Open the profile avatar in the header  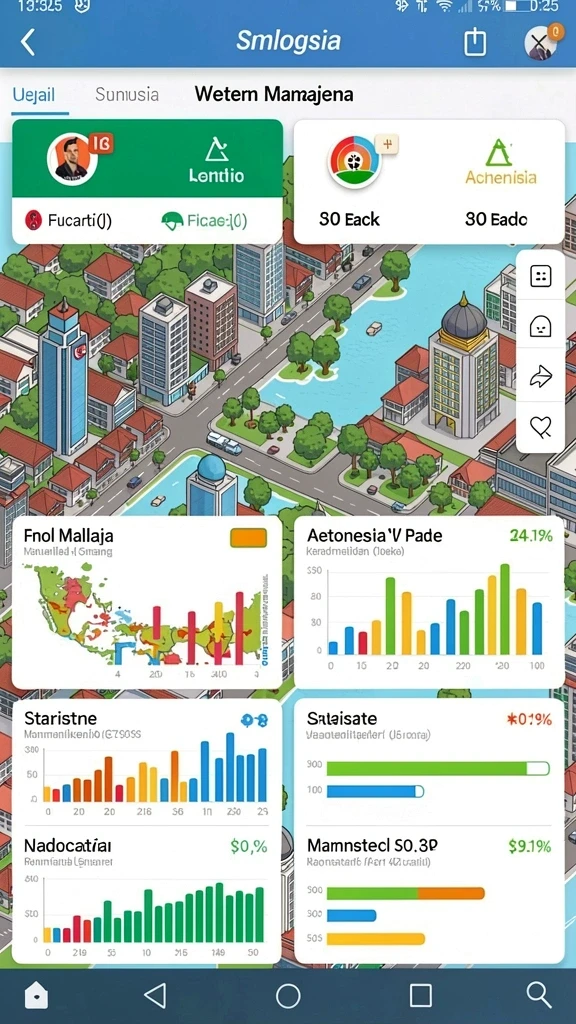542,42
